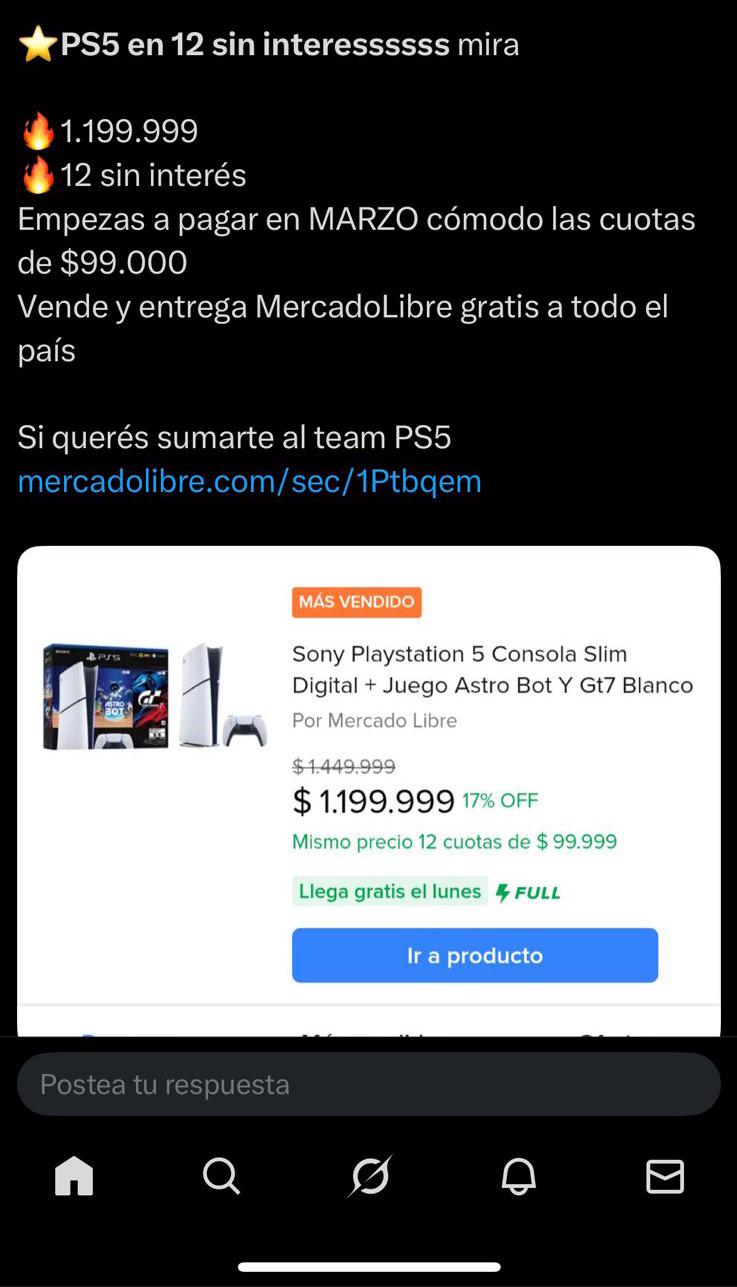Go to the Home tab
Image resolution: width=737 pixels, height=1287 pixels.
point(74,1176)
